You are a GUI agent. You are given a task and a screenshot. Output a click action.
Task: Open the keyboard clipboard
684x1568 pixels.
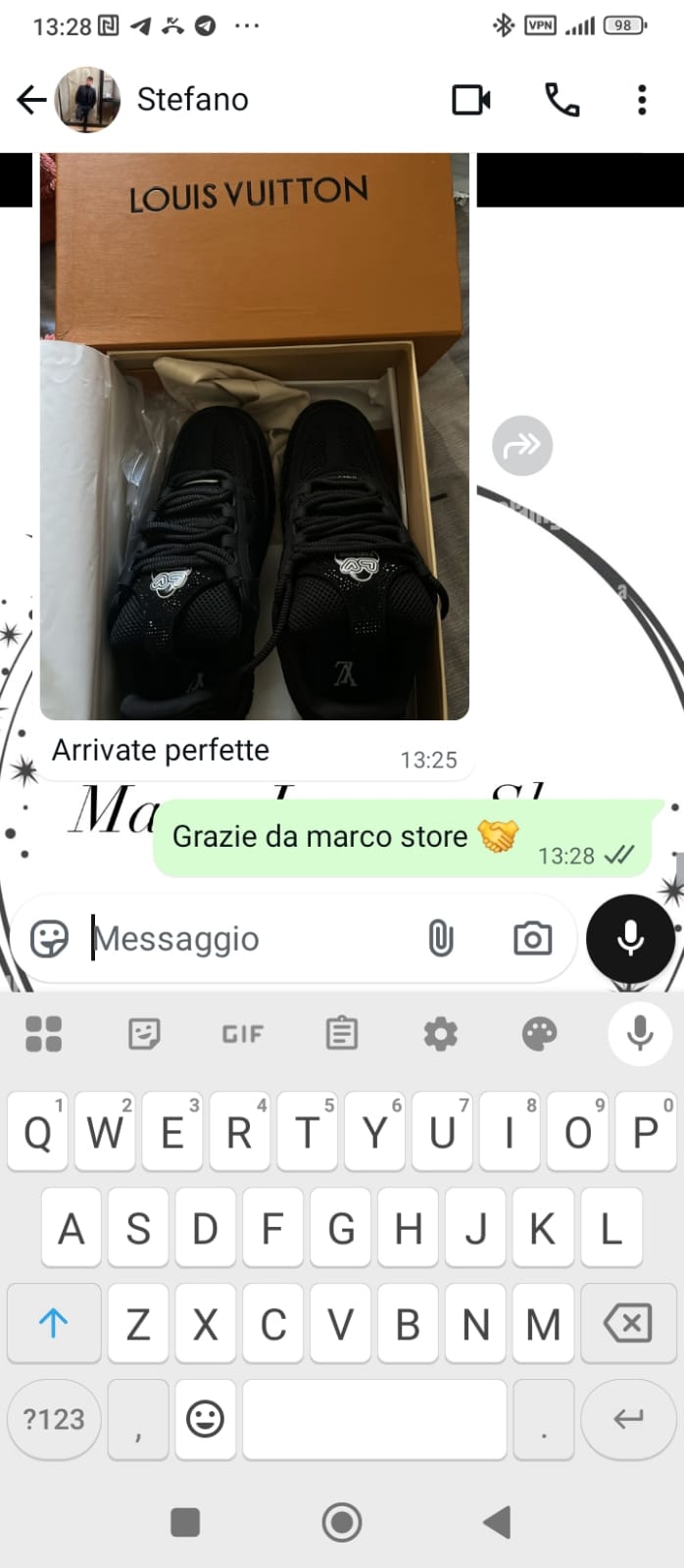click(x=341, y=1034)
